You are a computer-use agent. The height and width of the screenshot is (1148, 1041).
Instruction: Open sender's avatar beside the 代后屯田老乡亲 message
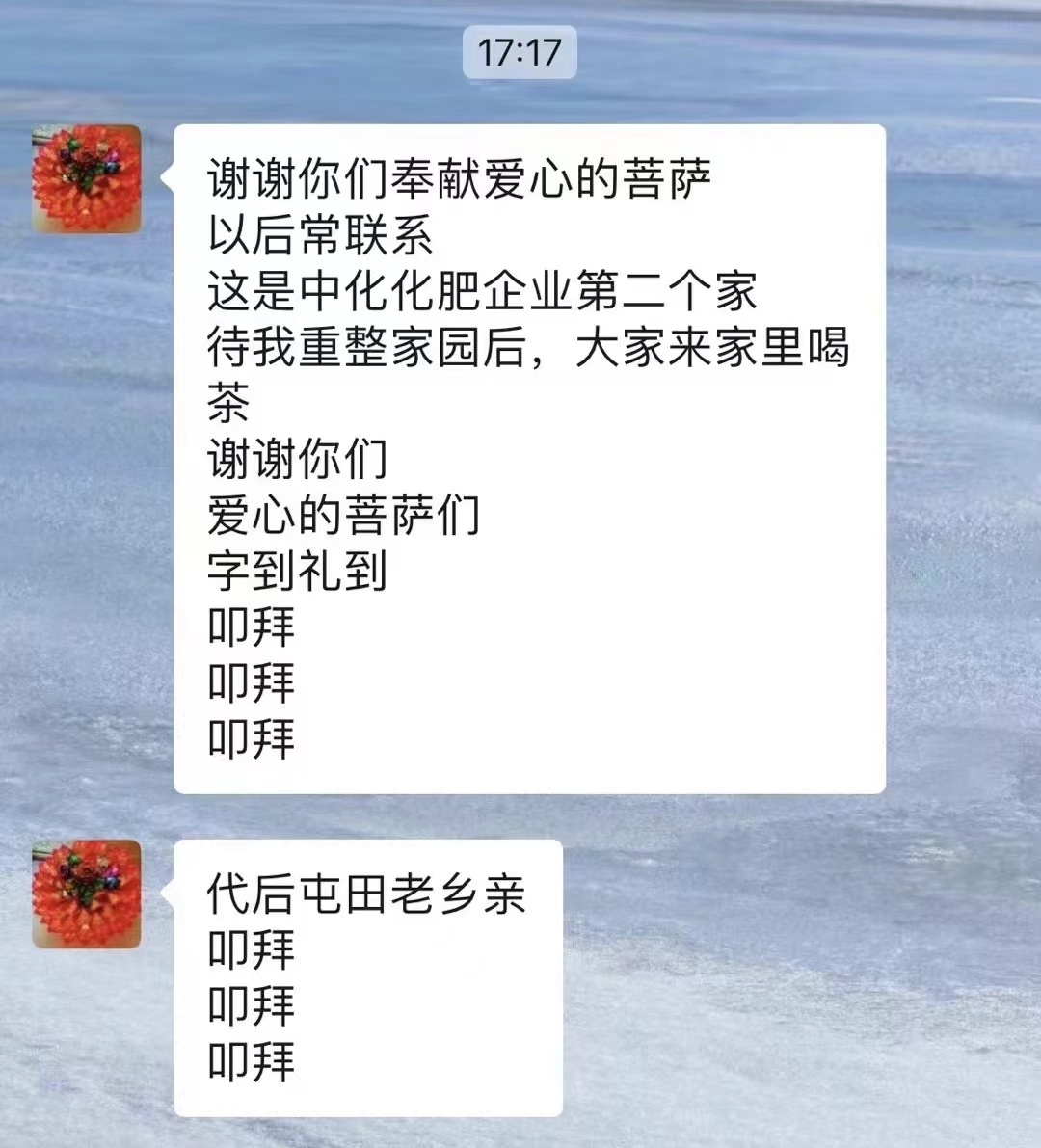coord(87,894)
